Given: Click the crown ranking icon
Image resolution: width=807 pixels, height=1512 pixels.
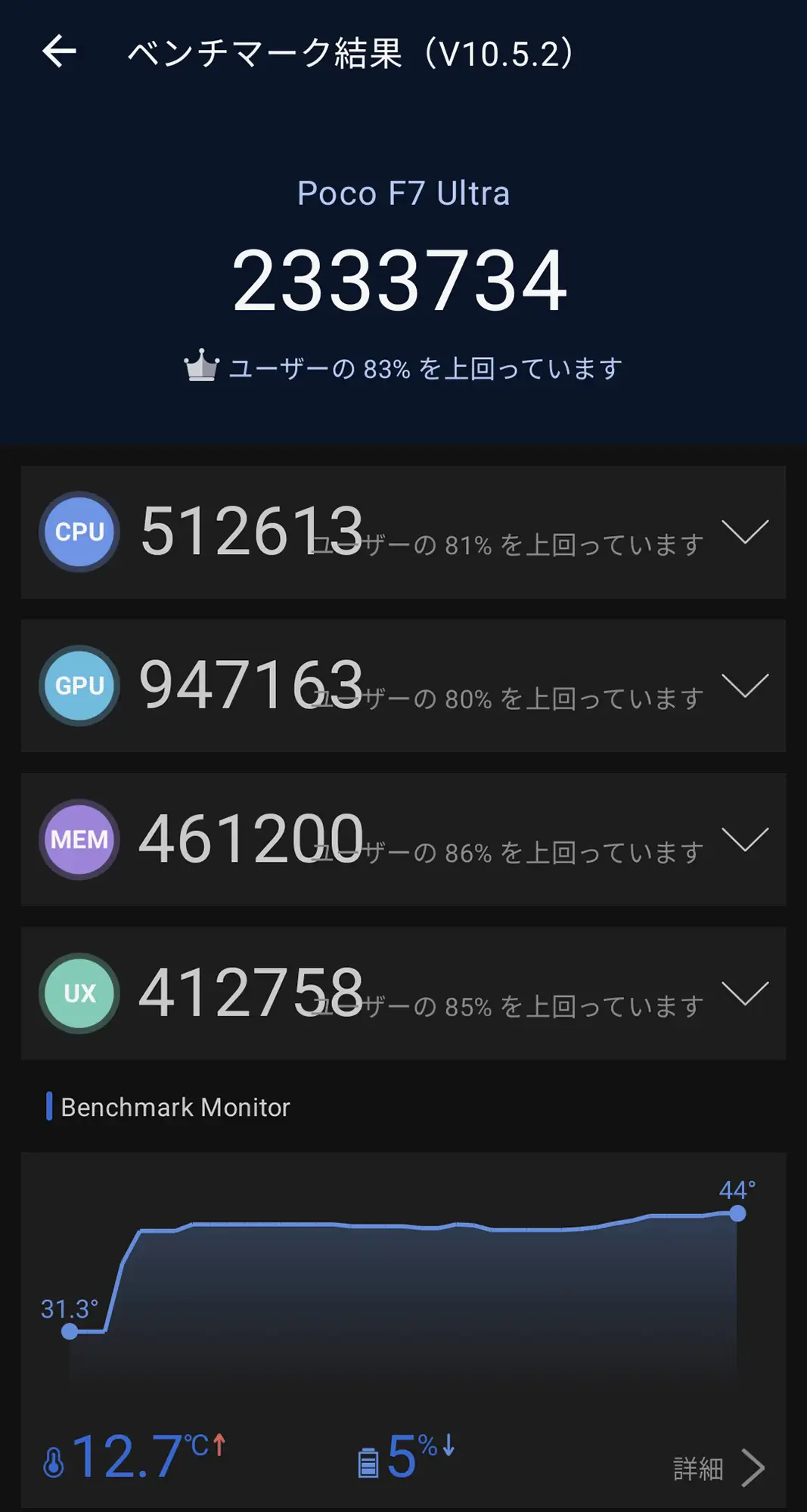Looking at the screenshot, I should pos(200,366).
